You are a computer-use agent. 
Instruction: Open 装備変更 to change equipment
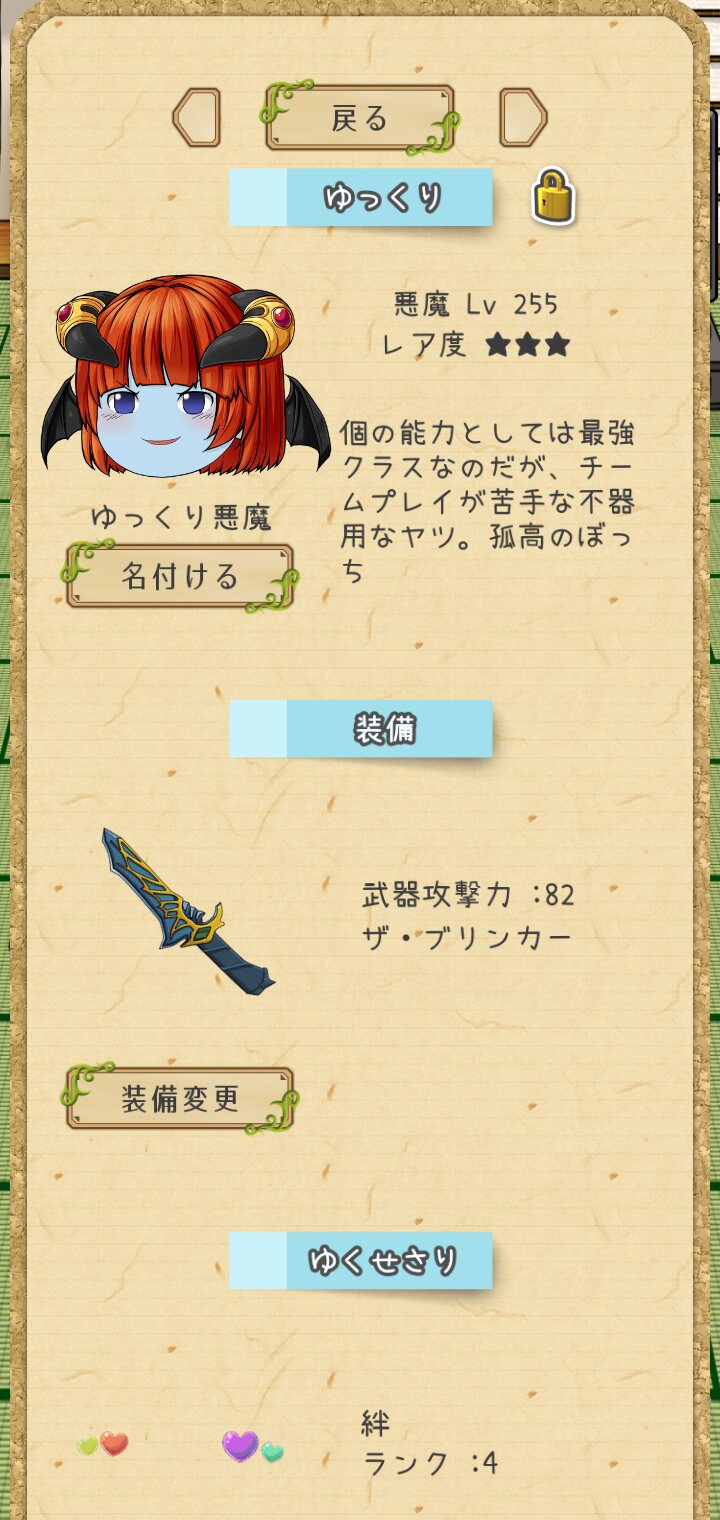180,1099
